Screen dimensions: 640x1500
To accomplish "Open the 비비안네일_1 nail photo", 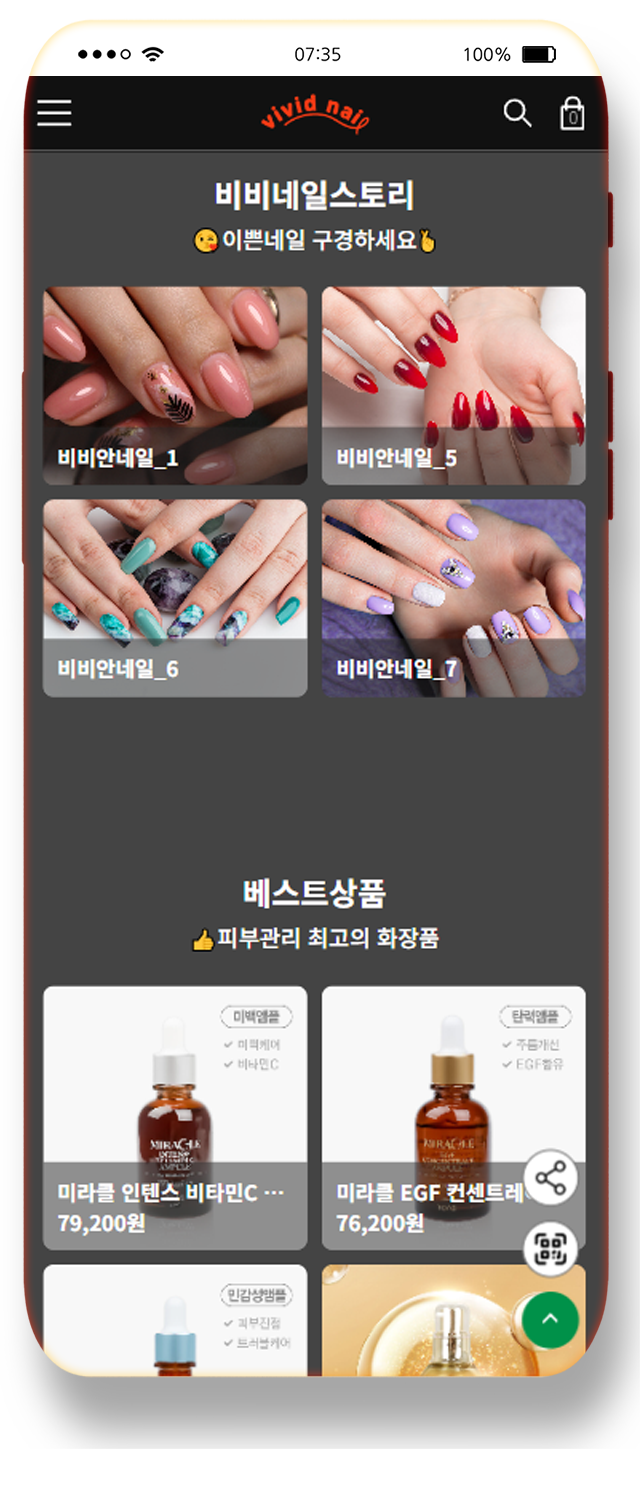I will click(175, 385).
